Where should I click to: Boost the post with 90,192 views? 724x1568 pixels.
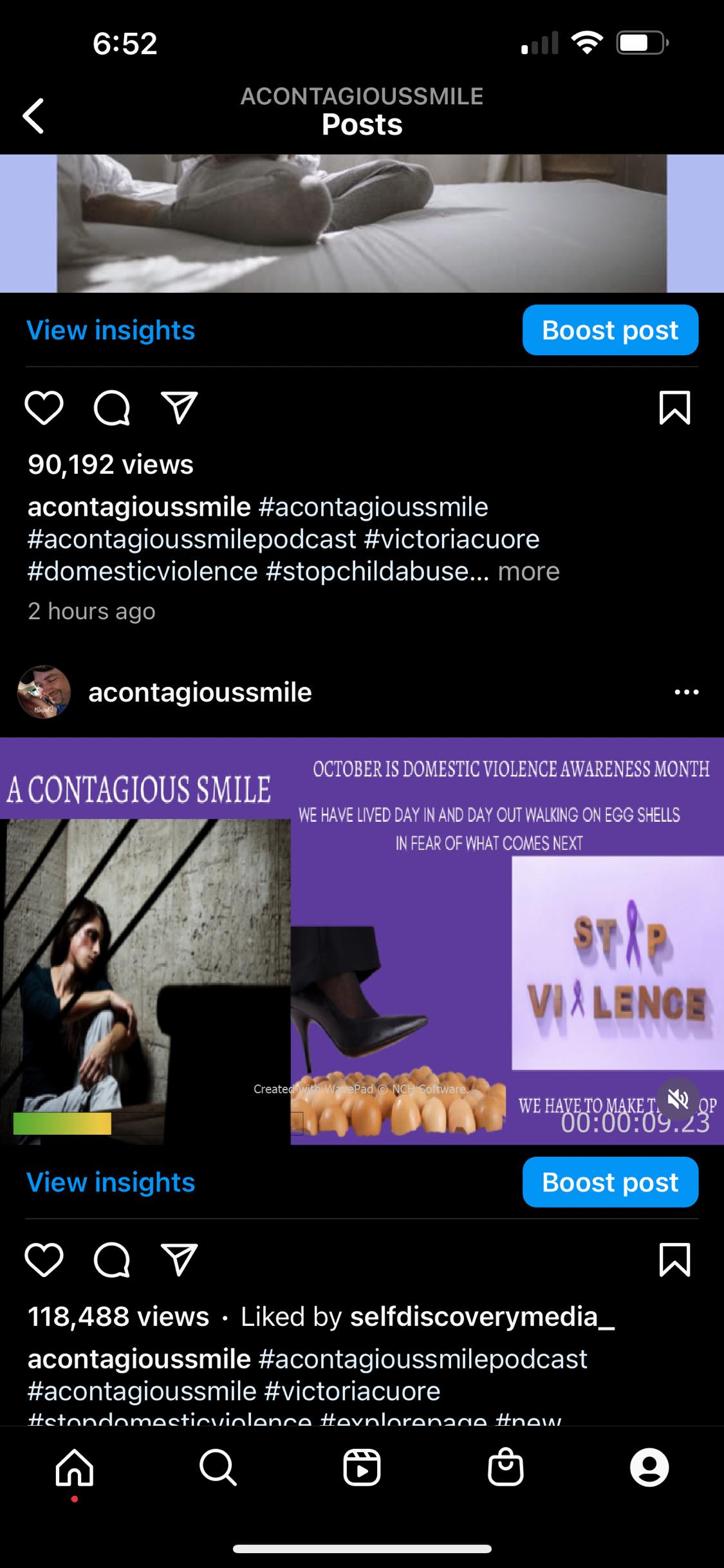(609, 330)
